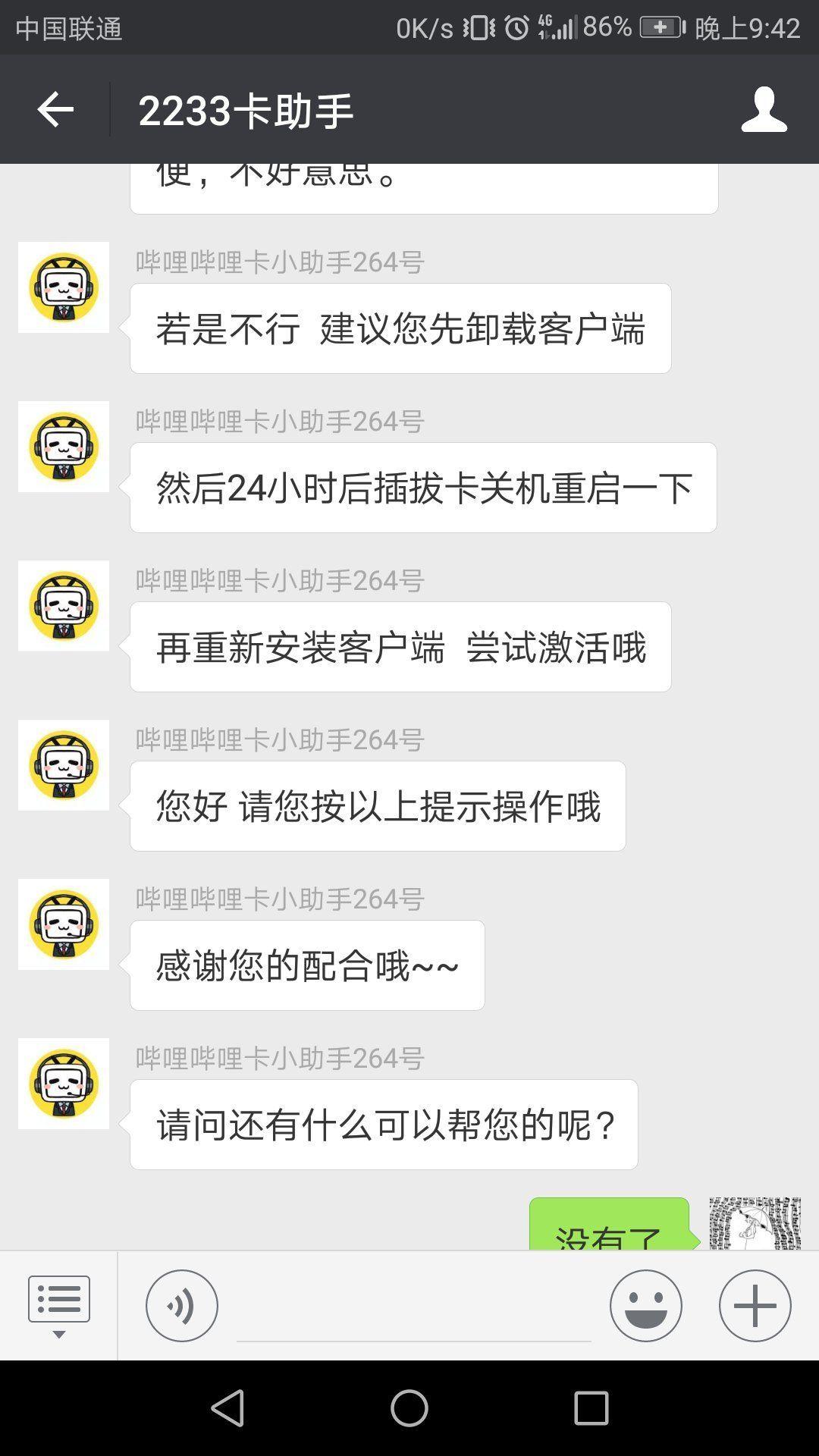
Task: Open the plus attachment menu
Action: pyautogui.click(x=755, y=1305)
